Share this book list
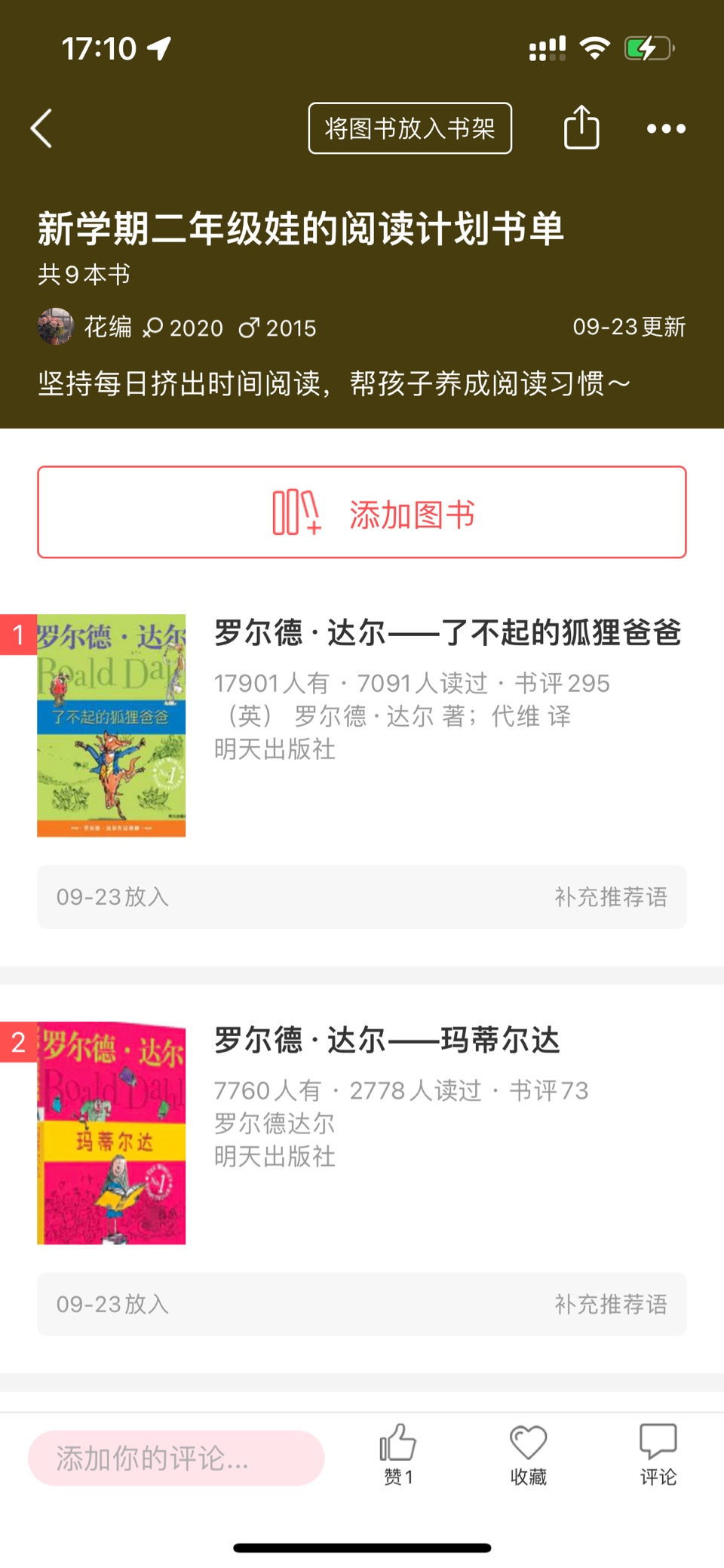 click(x=581, y=127)
